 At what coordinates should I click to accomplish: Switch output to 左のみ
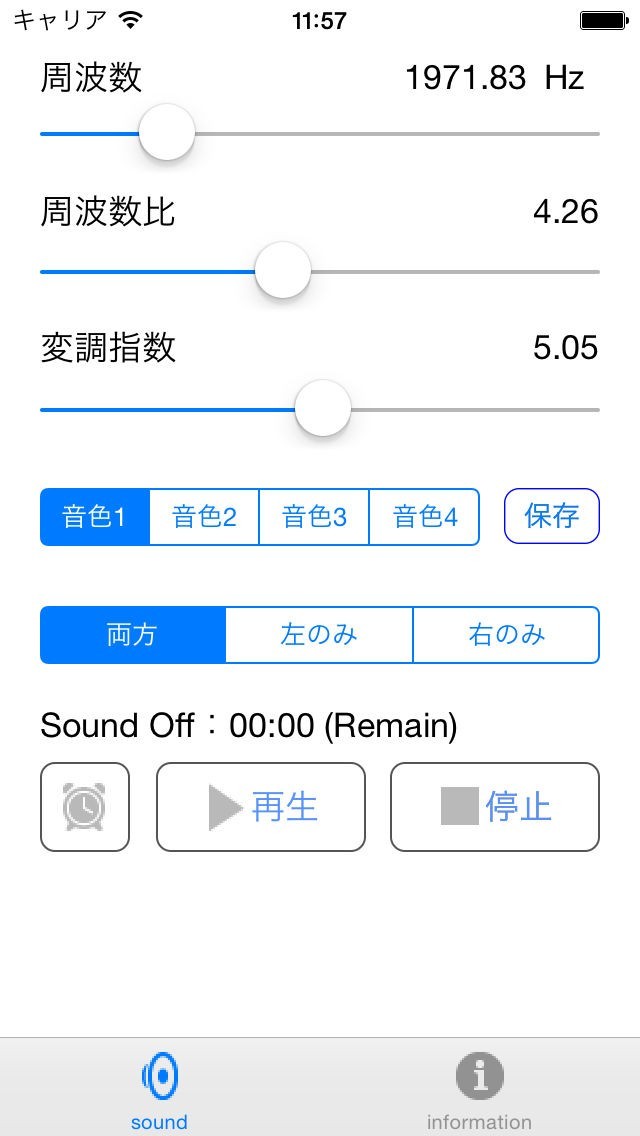pos(319,635)
